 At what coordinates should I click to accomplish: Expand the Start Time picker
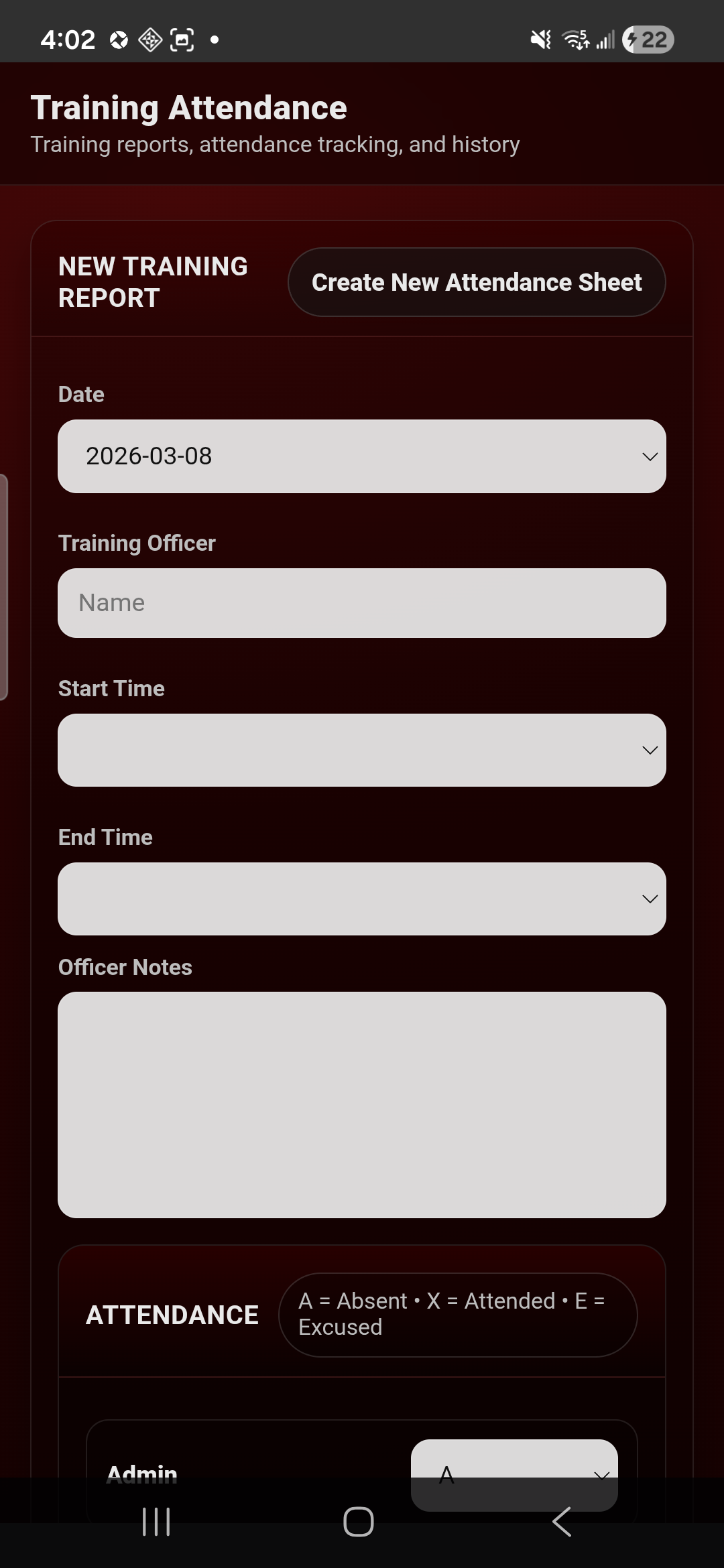click(362, 750)
